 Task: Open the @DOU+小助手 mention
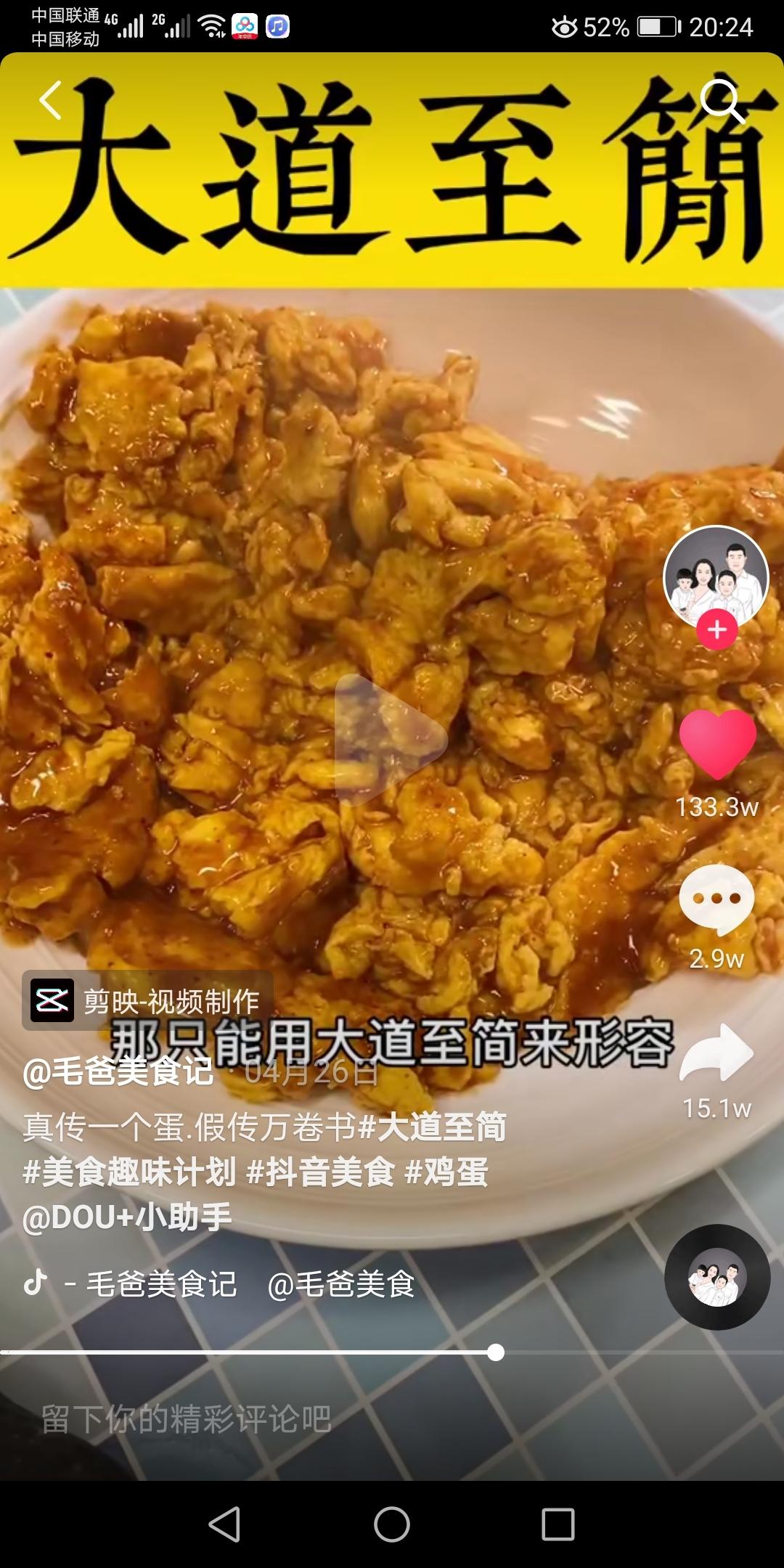[x=127, y=1217]
